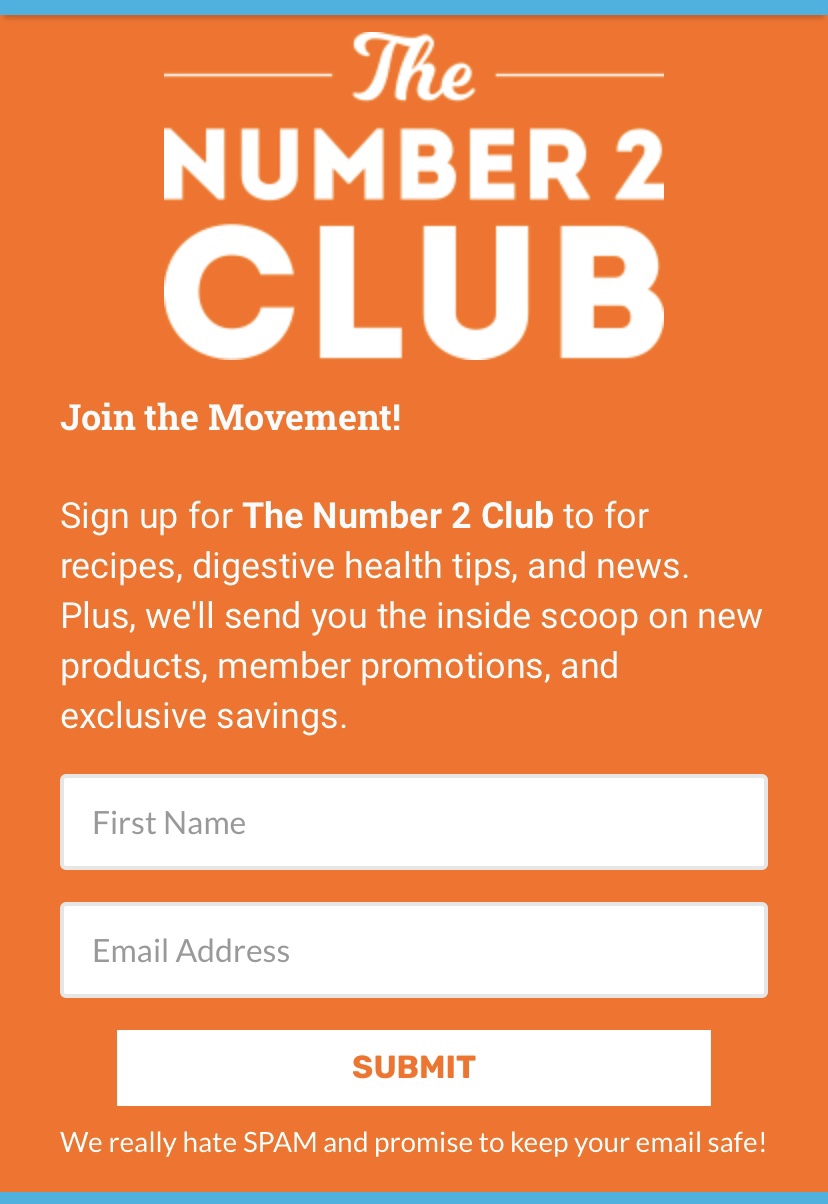828x1204 pixels.
Task: Tap the First Name field
Action: click(x=413, y=822)
